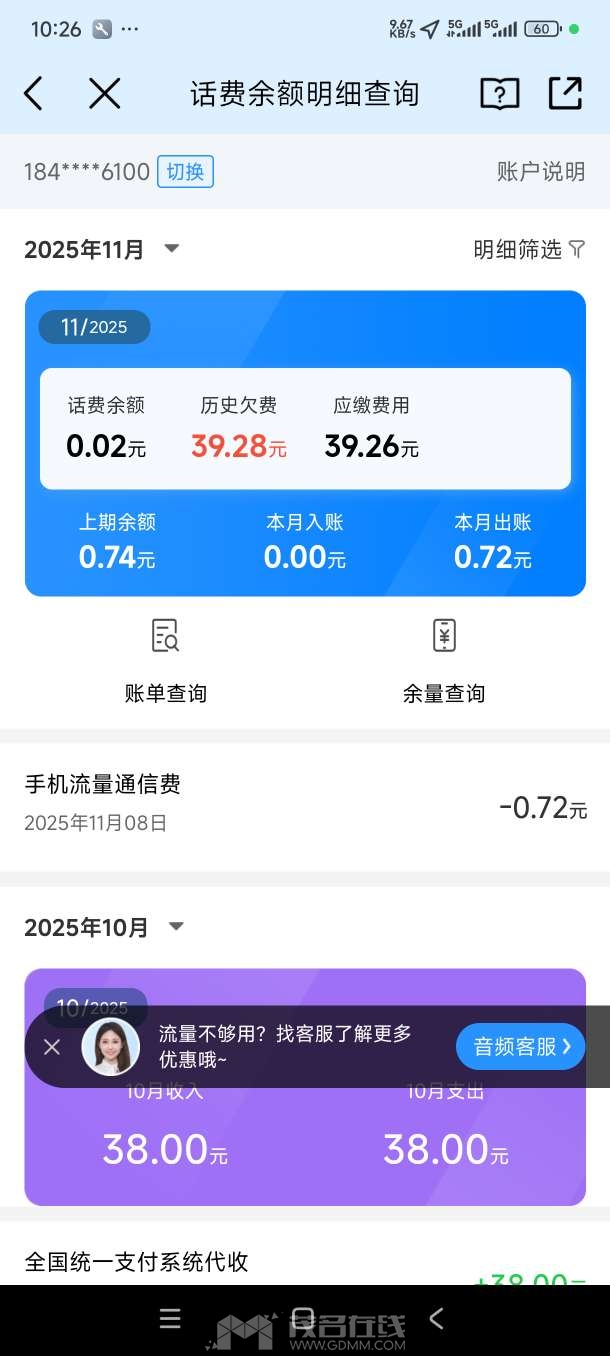Tap 音频客服 to contact audio support
This screenshot has width=610, height=1356.
pos(520,1047)
